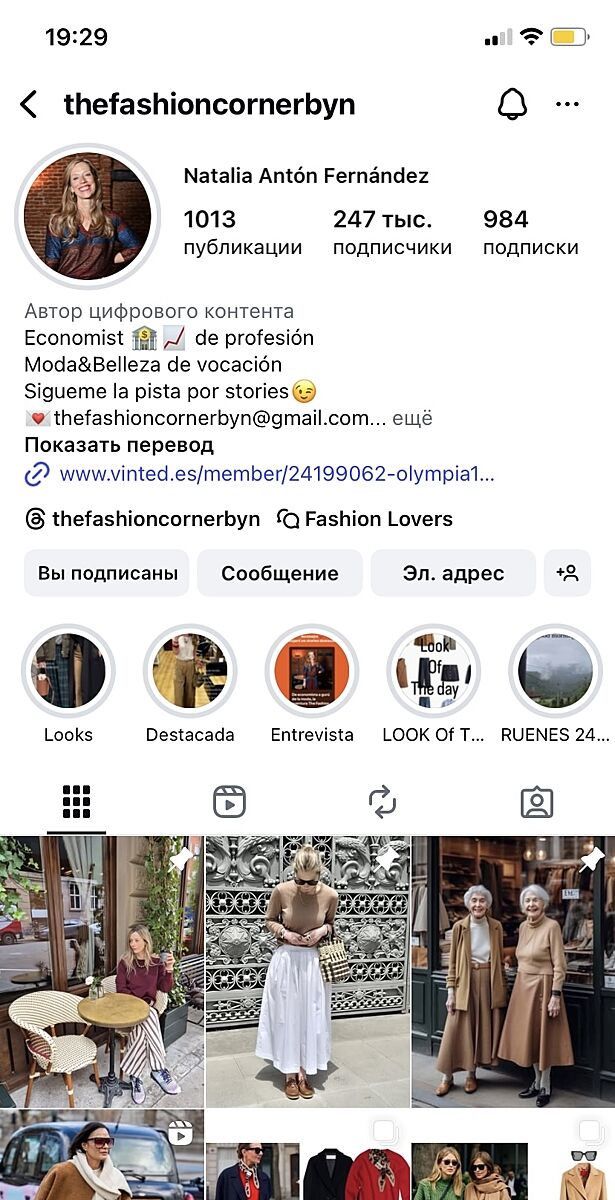Open the Entrevista story highlight

coord(312,671)
